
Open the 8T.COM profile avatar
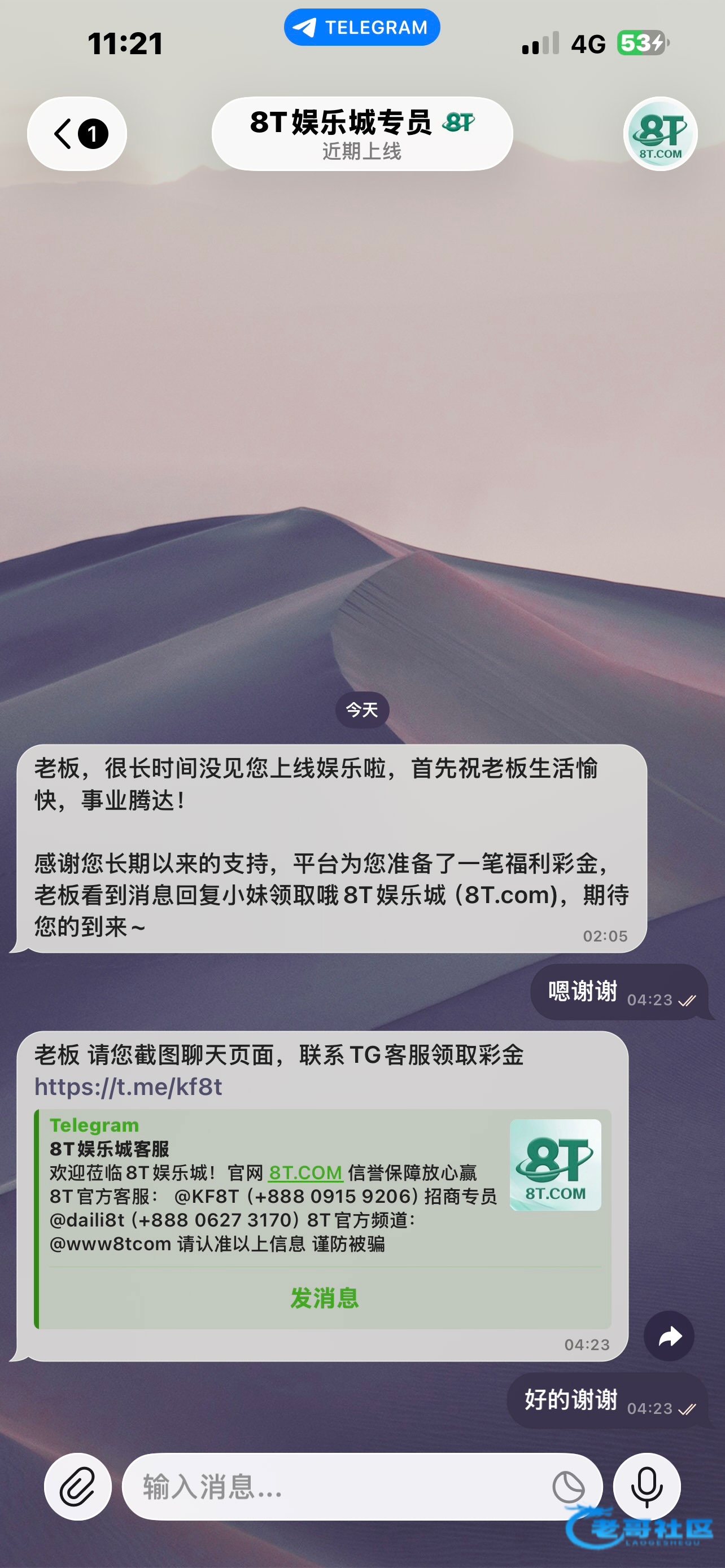(661, 134)
